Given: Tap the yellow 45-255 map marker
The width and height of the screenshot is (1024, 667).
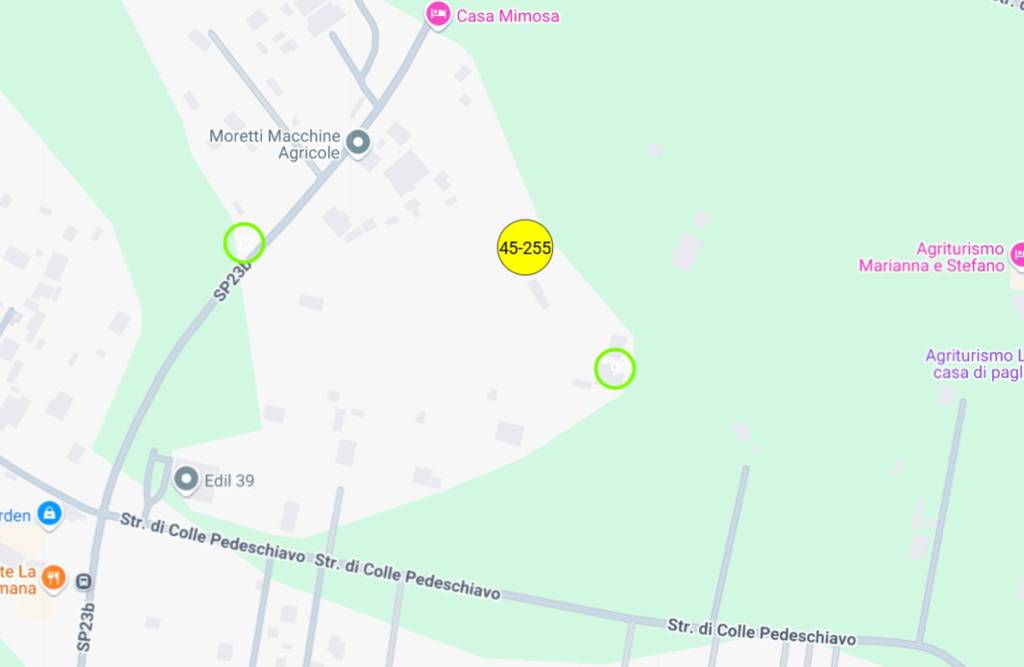Looking at the screenshot, I should (525, 247).
